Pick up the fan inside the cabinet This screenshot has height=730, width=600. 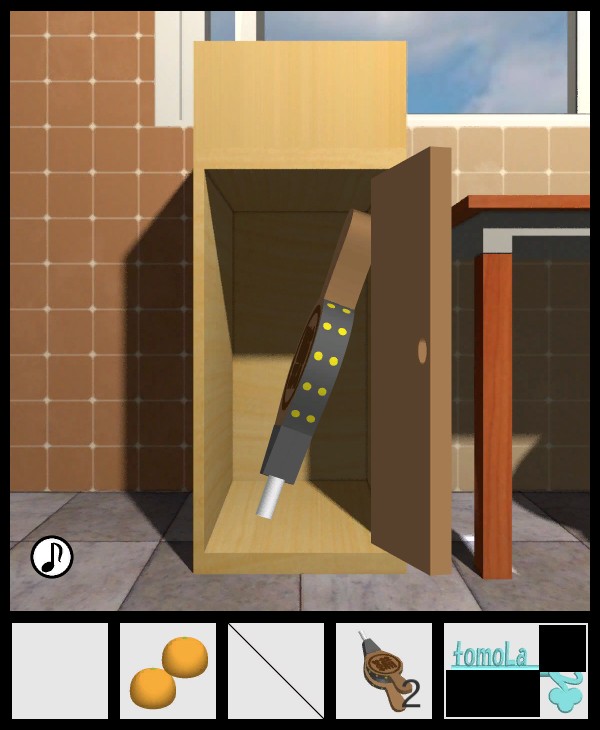click(315, 370)
